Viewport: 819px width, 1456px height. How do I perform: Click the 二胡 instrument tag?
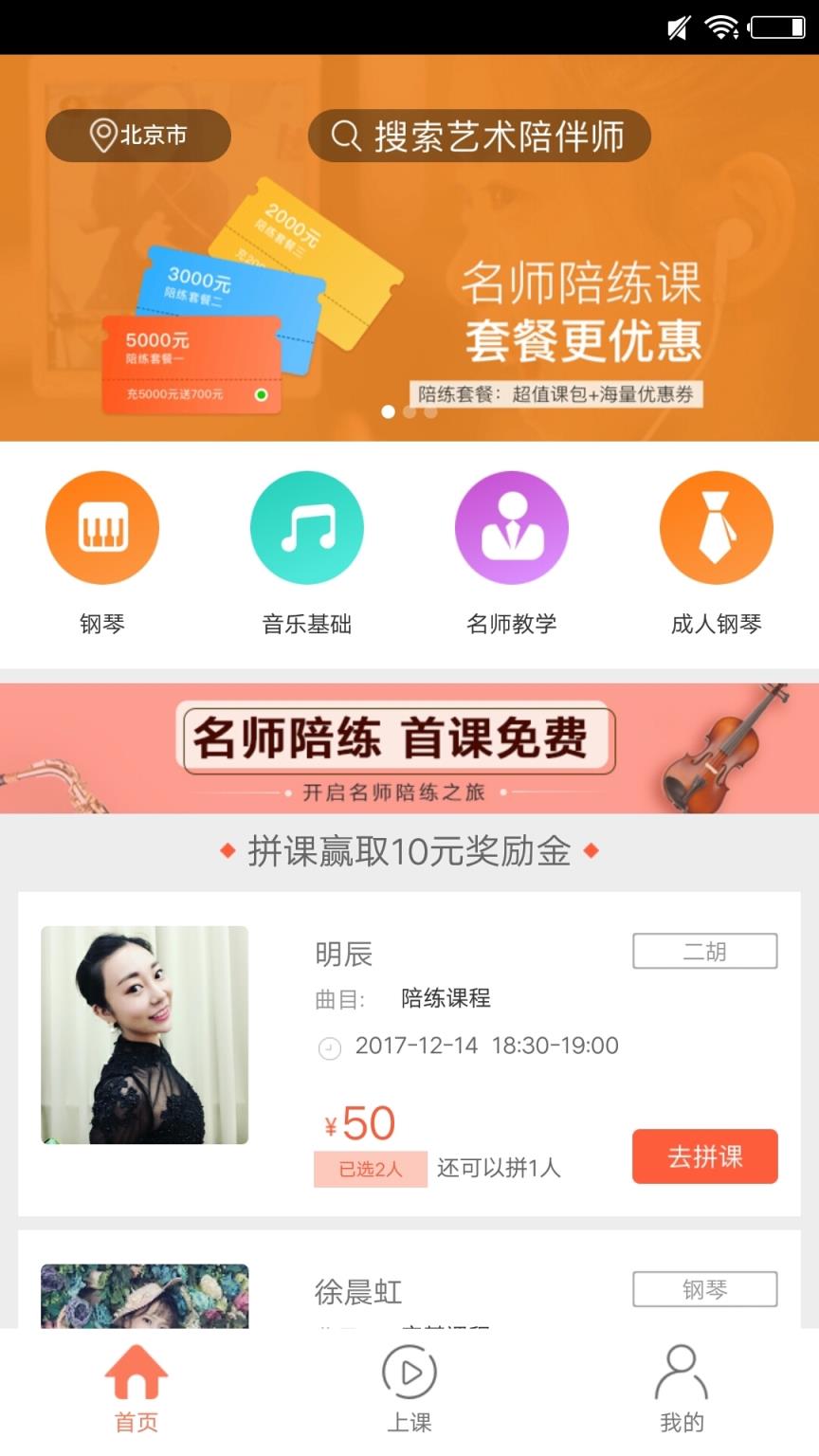704,952
